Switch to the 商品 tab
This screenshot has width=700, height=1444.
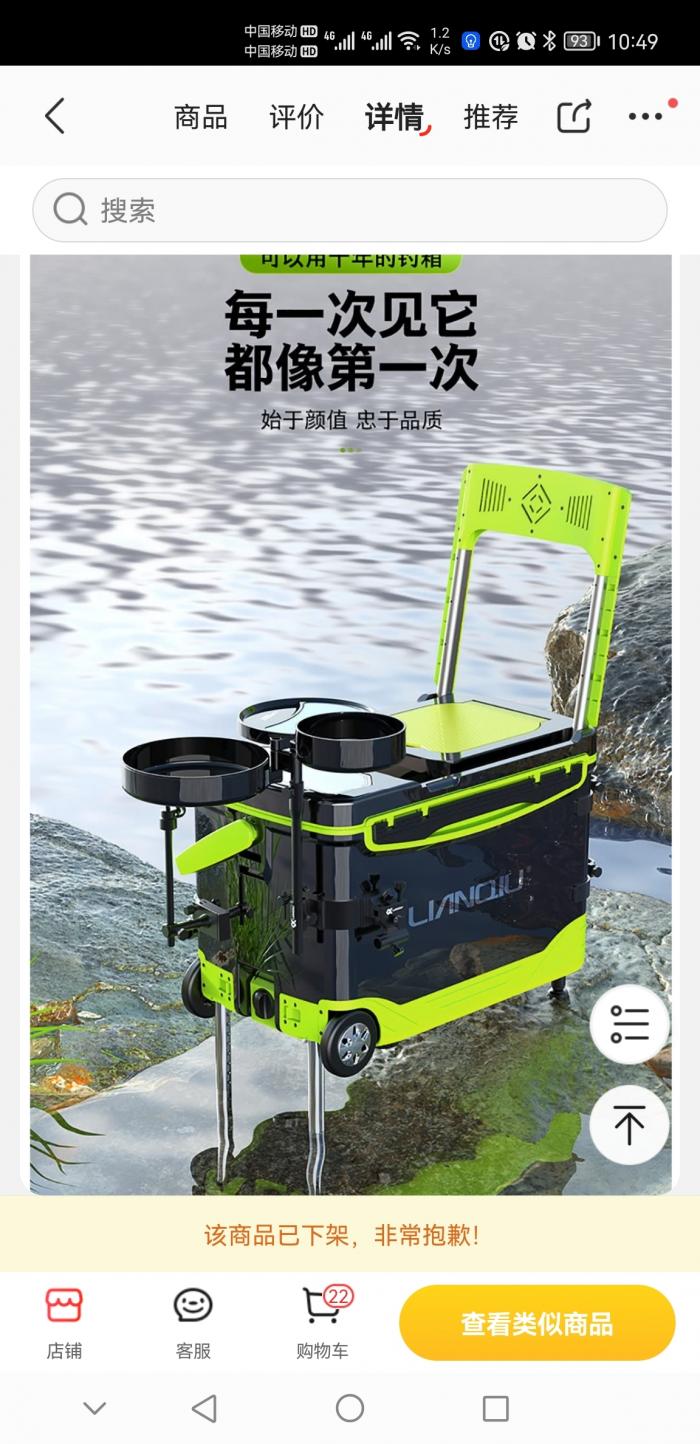[201, 117]
